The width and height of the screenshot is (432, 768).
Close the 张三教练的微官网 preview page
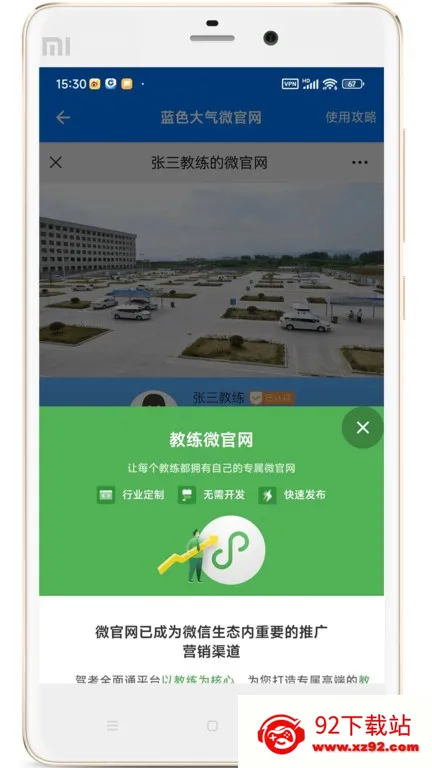coord(56,163)
